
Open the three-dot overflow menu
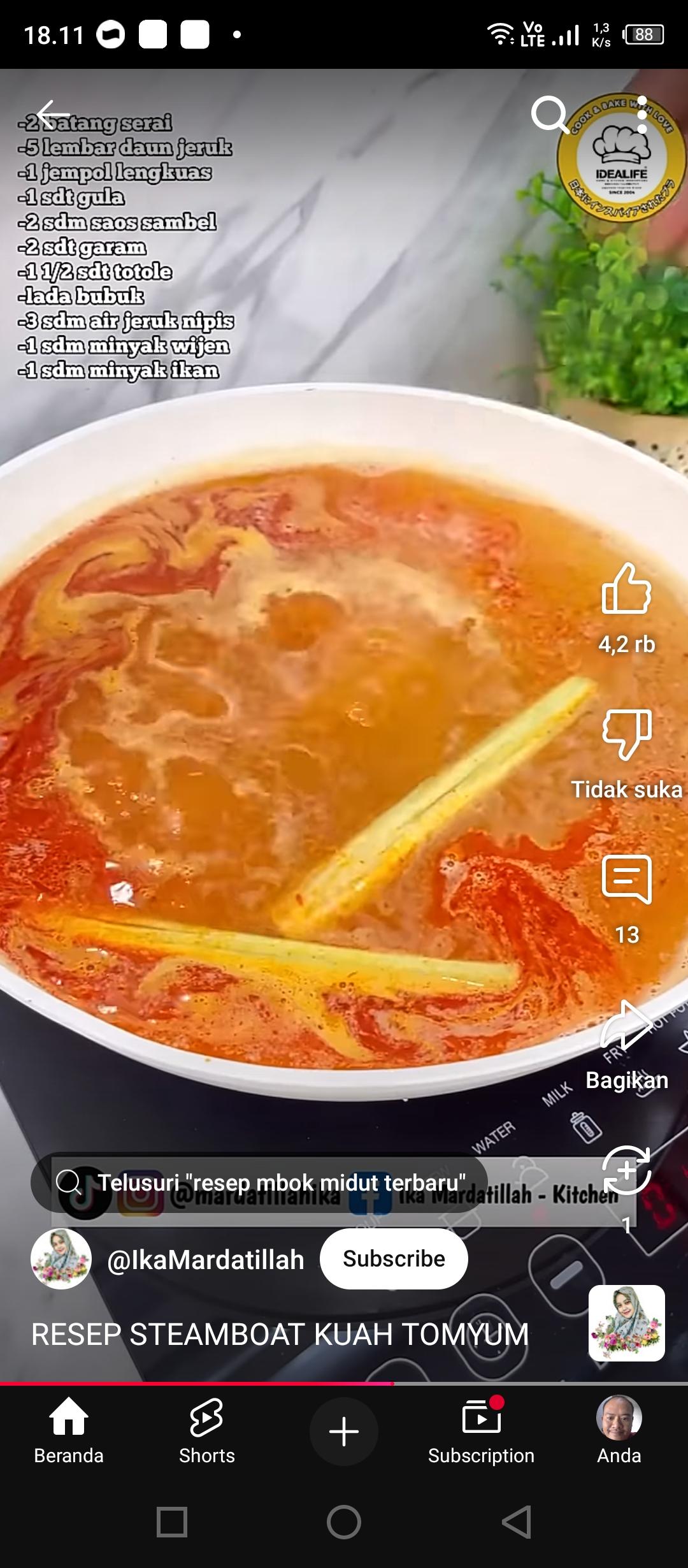point(641,115)
